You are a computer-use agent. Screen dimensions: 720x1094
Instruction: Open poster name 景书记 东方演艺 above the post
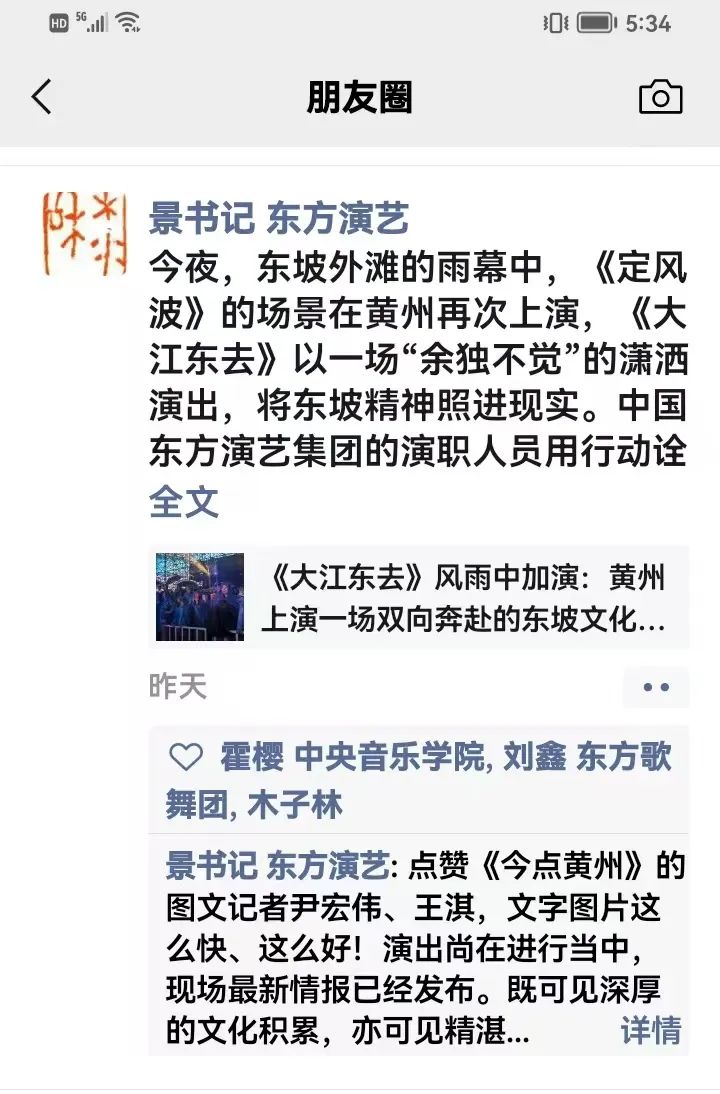click(x=279, y=218)
